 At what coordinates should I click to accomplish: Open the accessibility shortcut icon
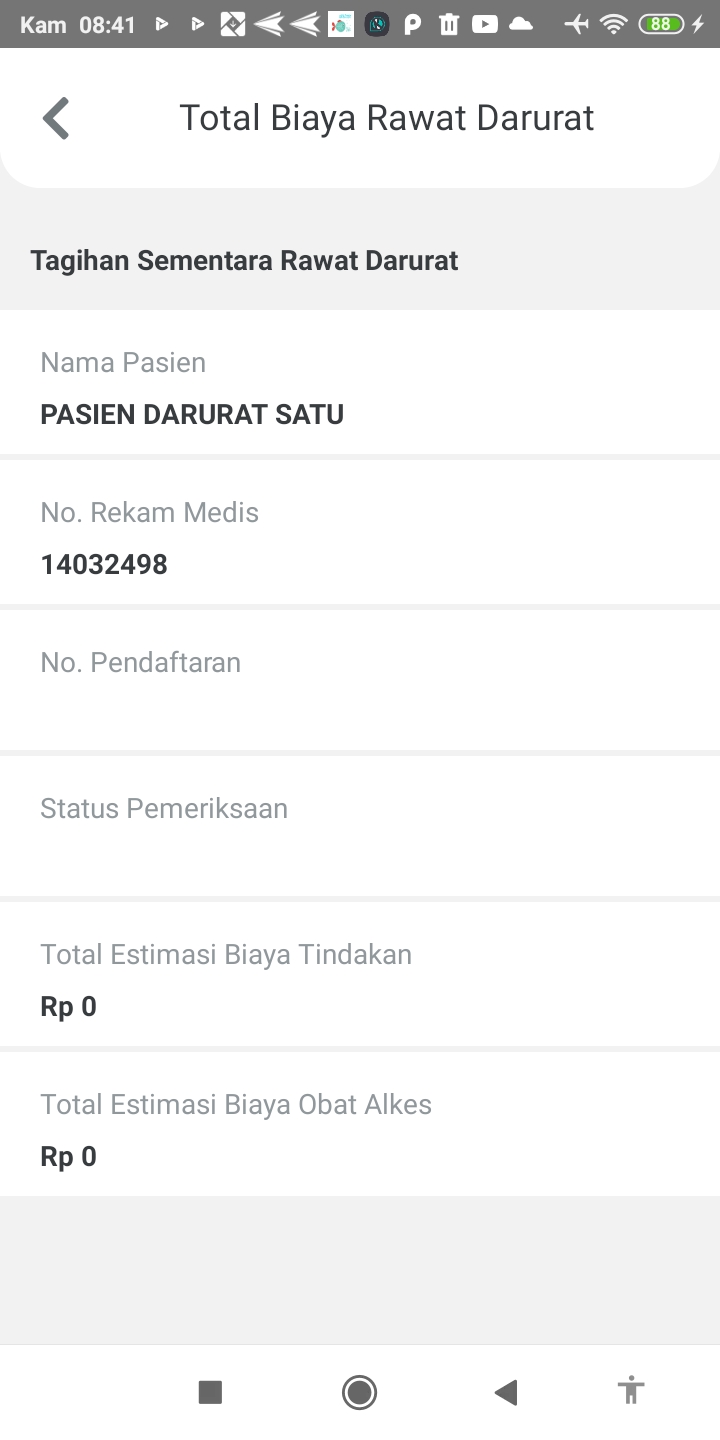click(x=631, y=1390)
